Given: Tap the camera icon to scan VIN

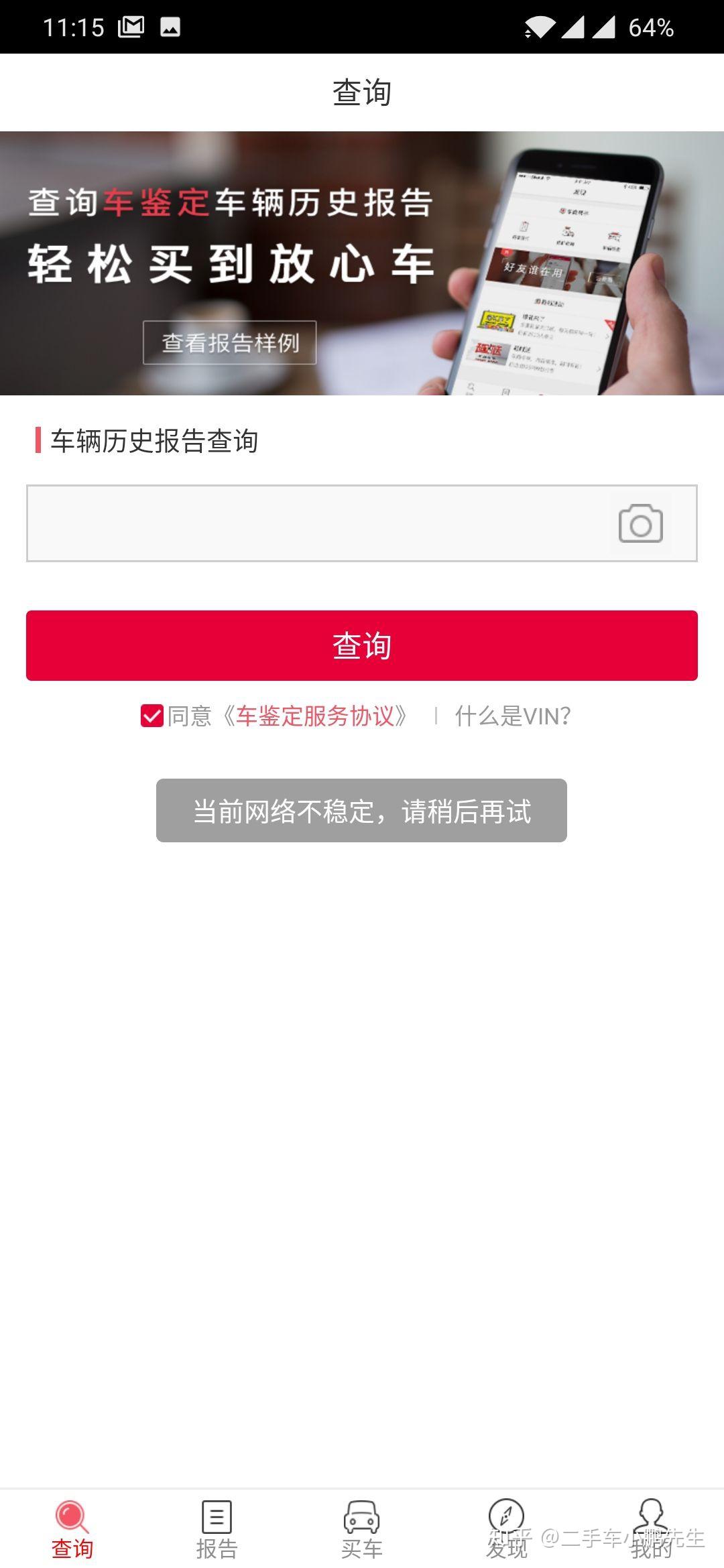Looking at the screenshot, I should coord(640,523).
